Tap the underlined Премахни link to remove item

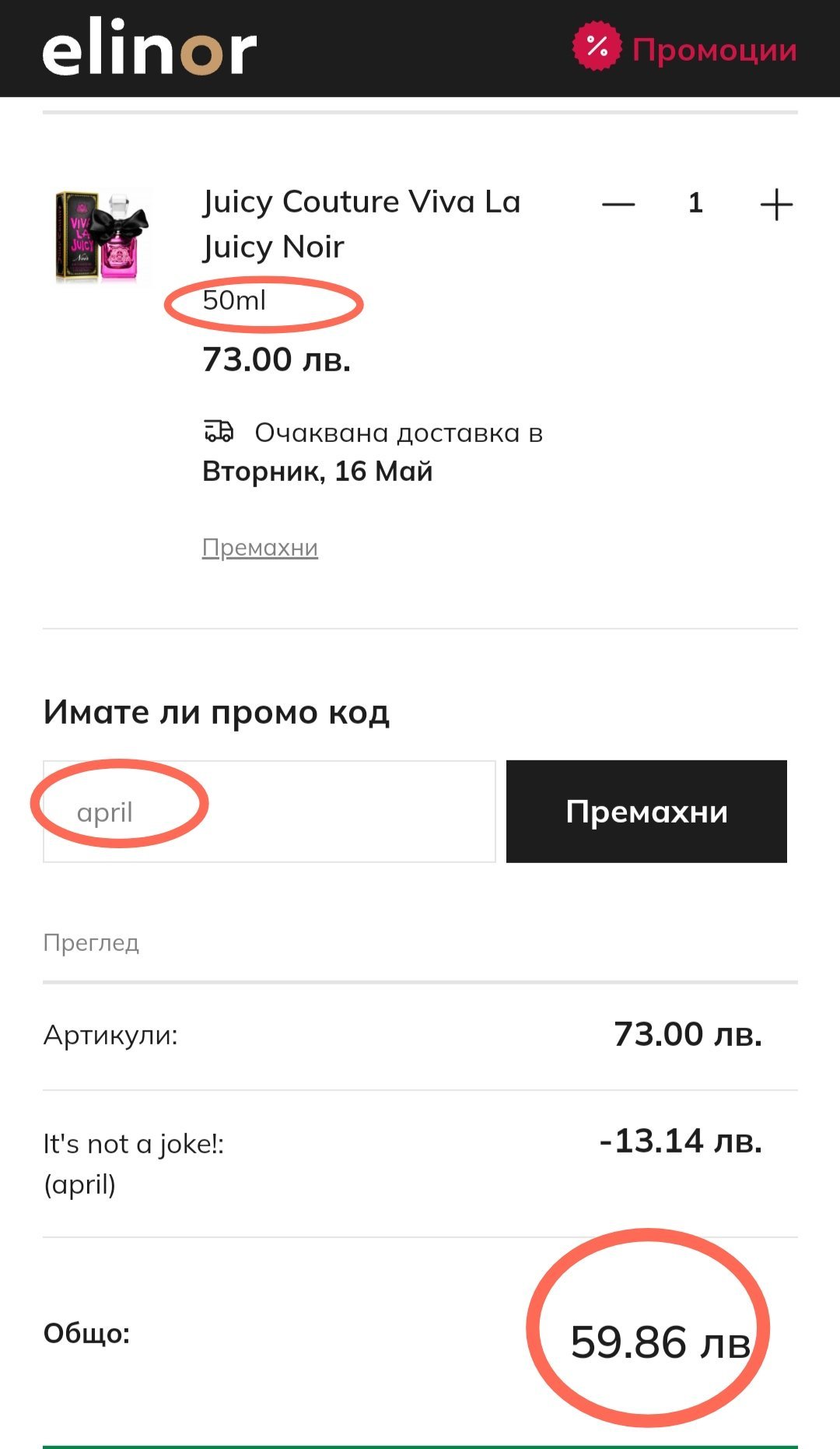click(x=260, y=548)
